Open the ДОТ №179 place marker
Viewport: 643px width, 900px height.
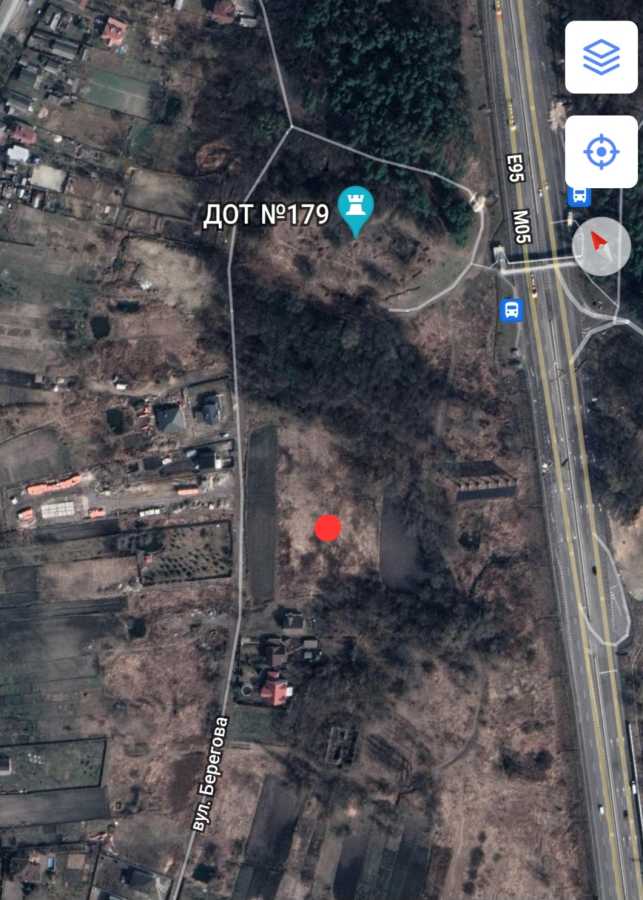[x=355, y=209]
